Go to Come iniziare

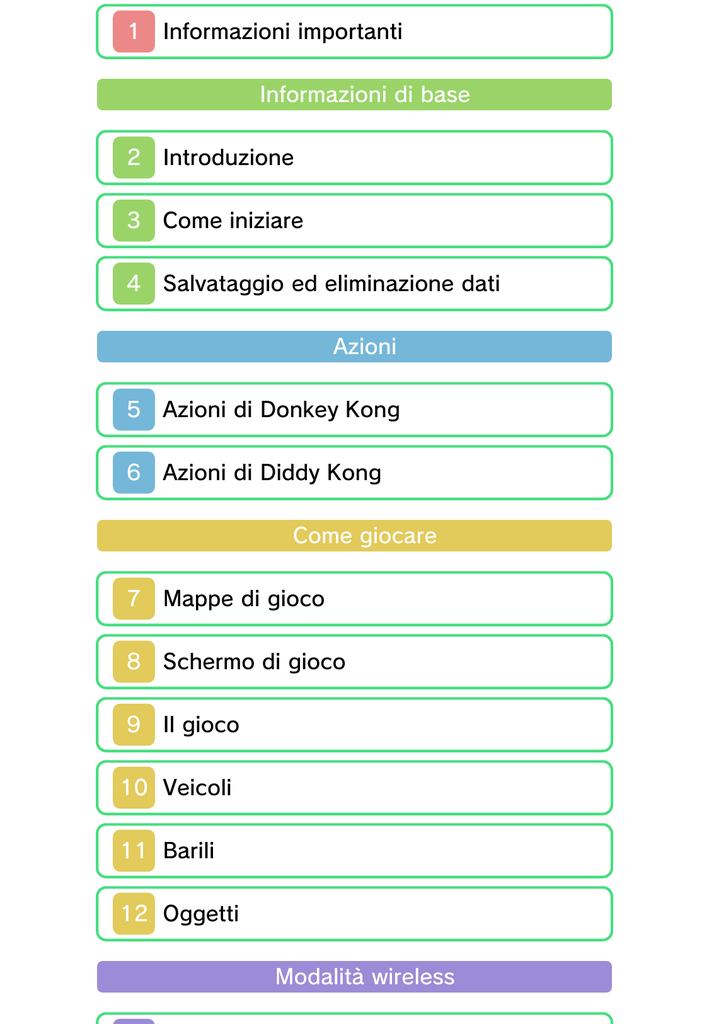coord(354,221)
